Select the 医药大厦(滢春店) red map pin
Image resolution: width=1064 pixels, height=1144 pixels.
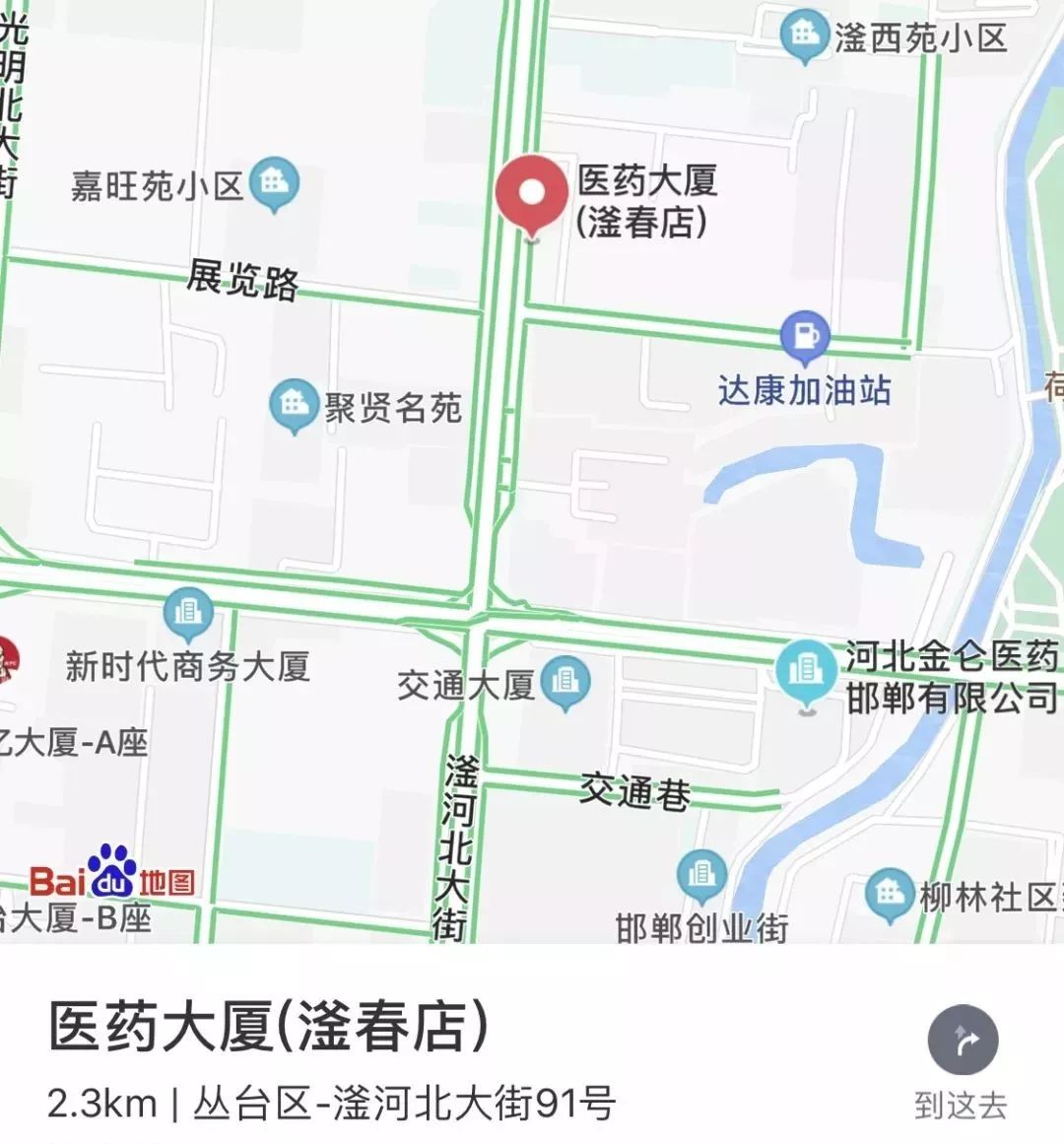click(533, 194)
